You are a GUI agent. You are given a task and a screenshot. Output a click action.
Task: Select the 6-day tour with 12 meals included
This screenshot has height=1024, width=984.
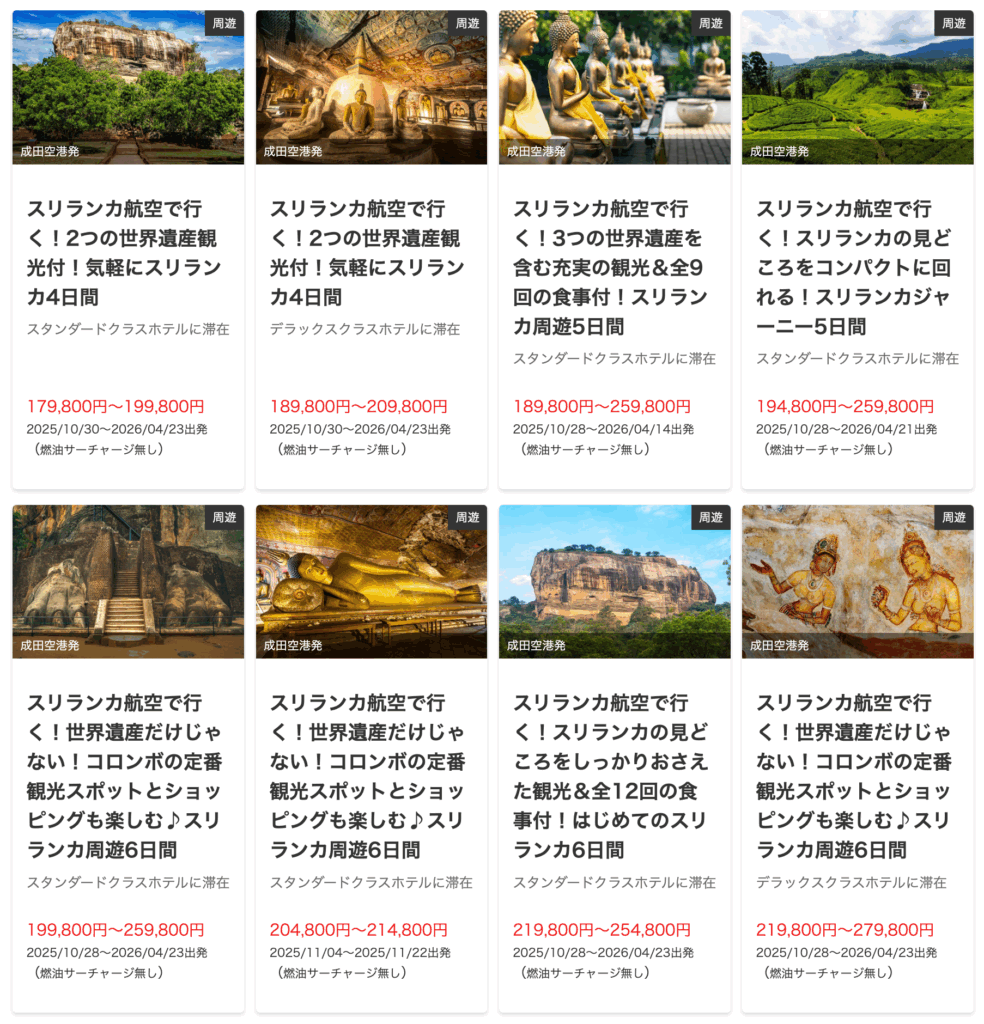613,776
